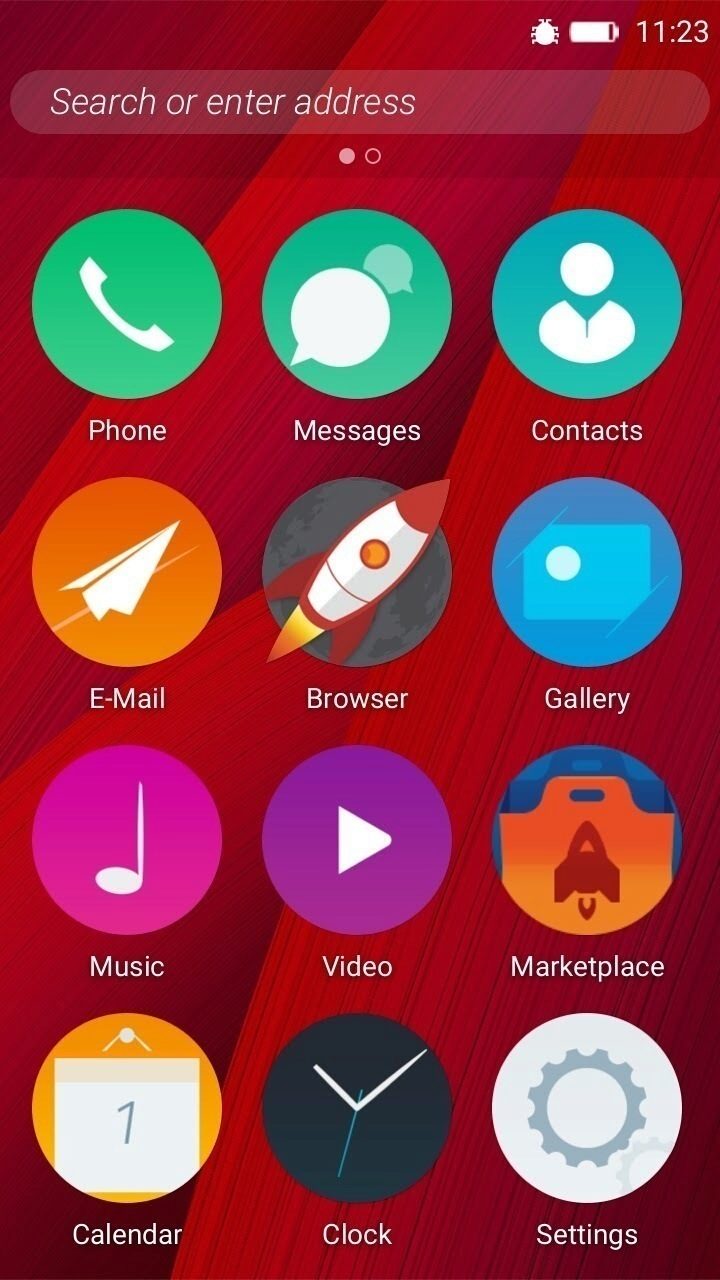720x1280 pixels.
Task: Launch the Messages app
Action: click(357, 304)
